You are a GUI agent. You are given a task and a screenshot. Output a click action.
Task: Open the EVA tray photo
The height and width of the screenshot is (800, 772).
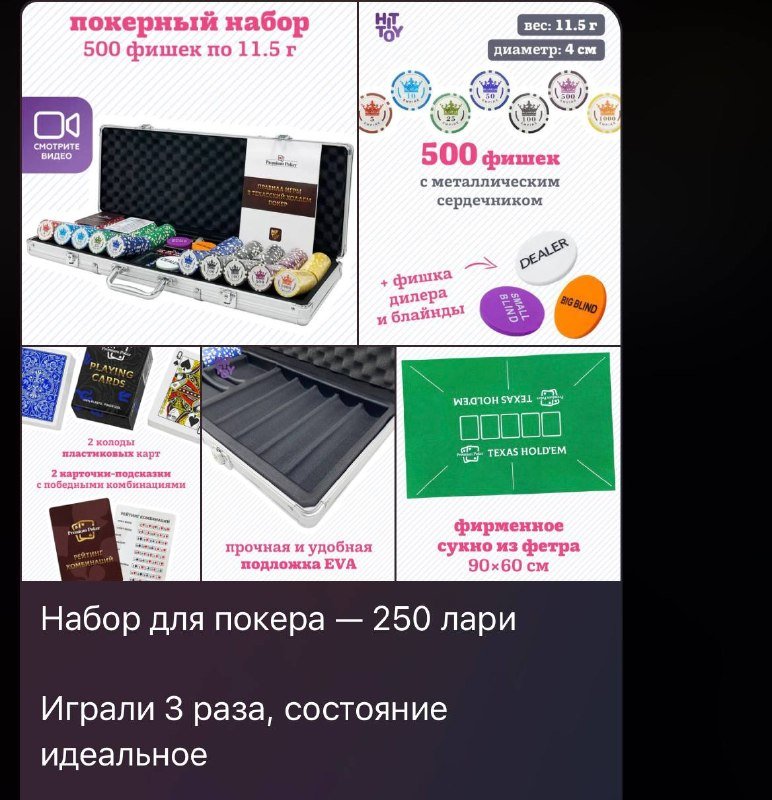298,463
